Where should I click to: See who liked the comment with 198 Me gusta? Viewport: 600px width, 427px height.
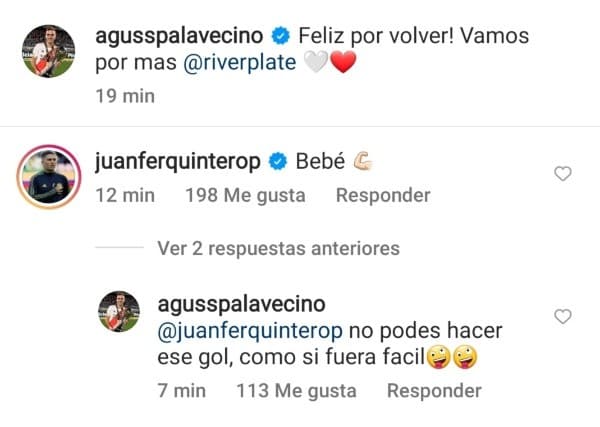[x=245, y=196]
